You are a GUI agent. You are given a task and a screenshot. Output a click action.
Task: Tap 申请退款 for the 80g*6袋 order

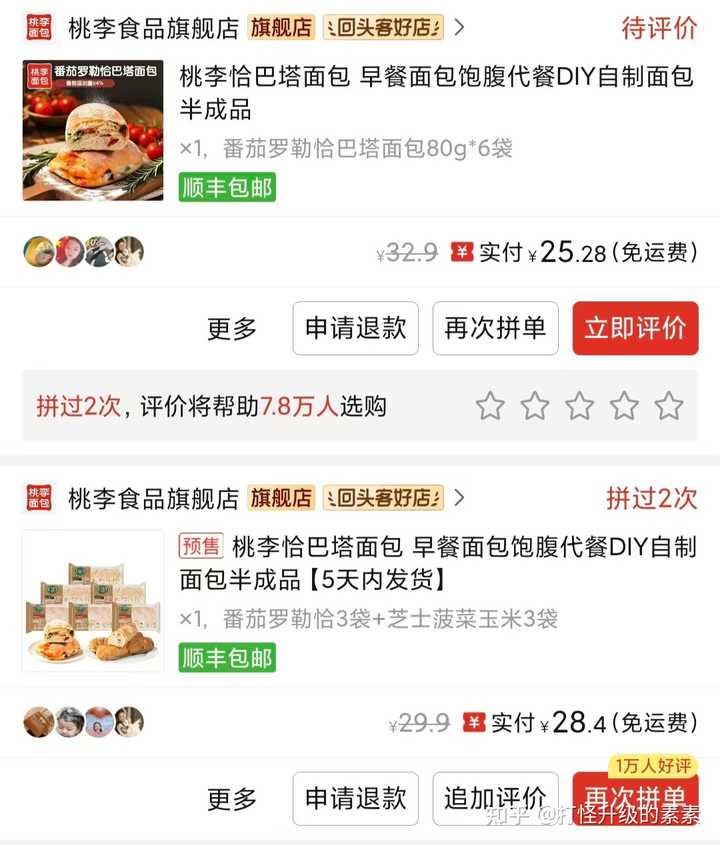[355, 328]
